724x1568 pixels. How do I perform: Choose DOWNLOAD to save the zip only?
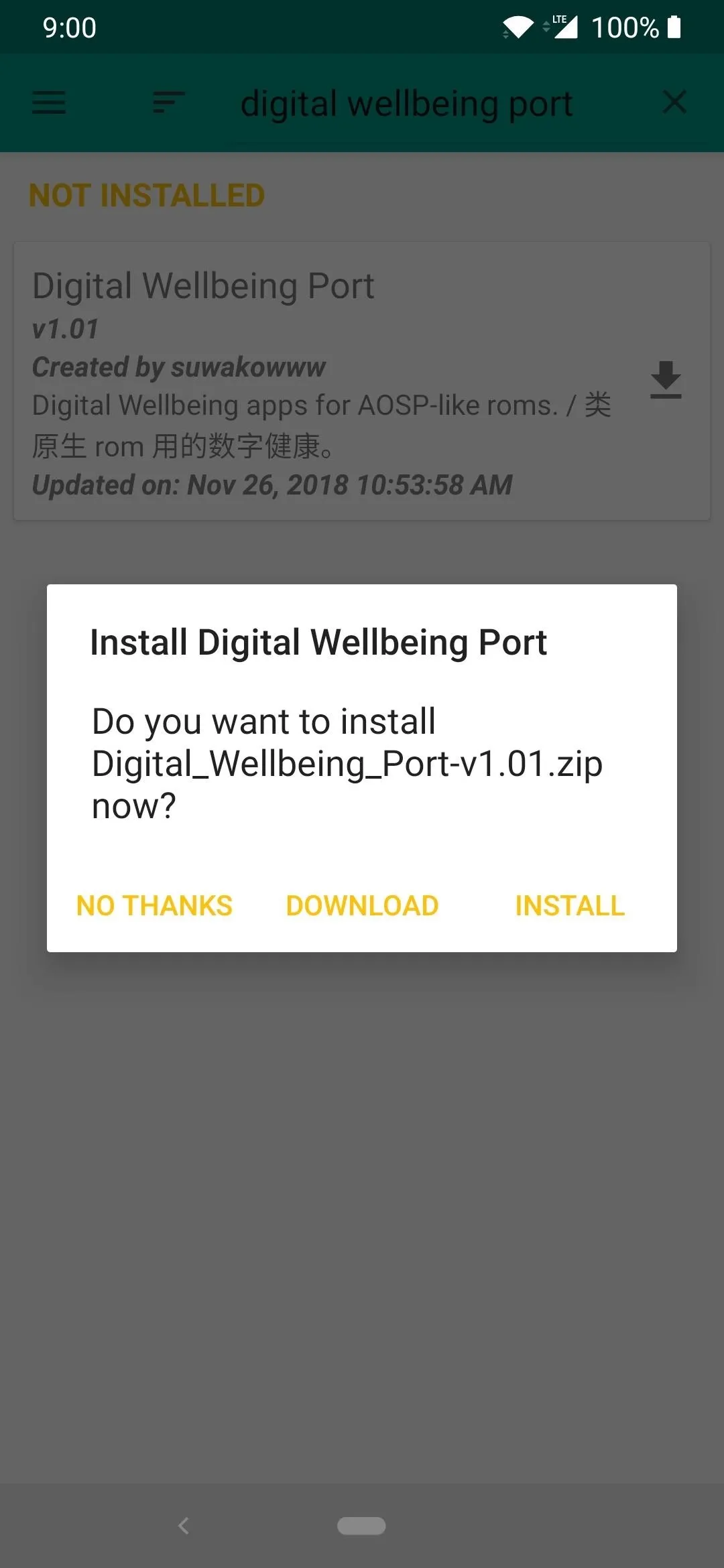362,905
